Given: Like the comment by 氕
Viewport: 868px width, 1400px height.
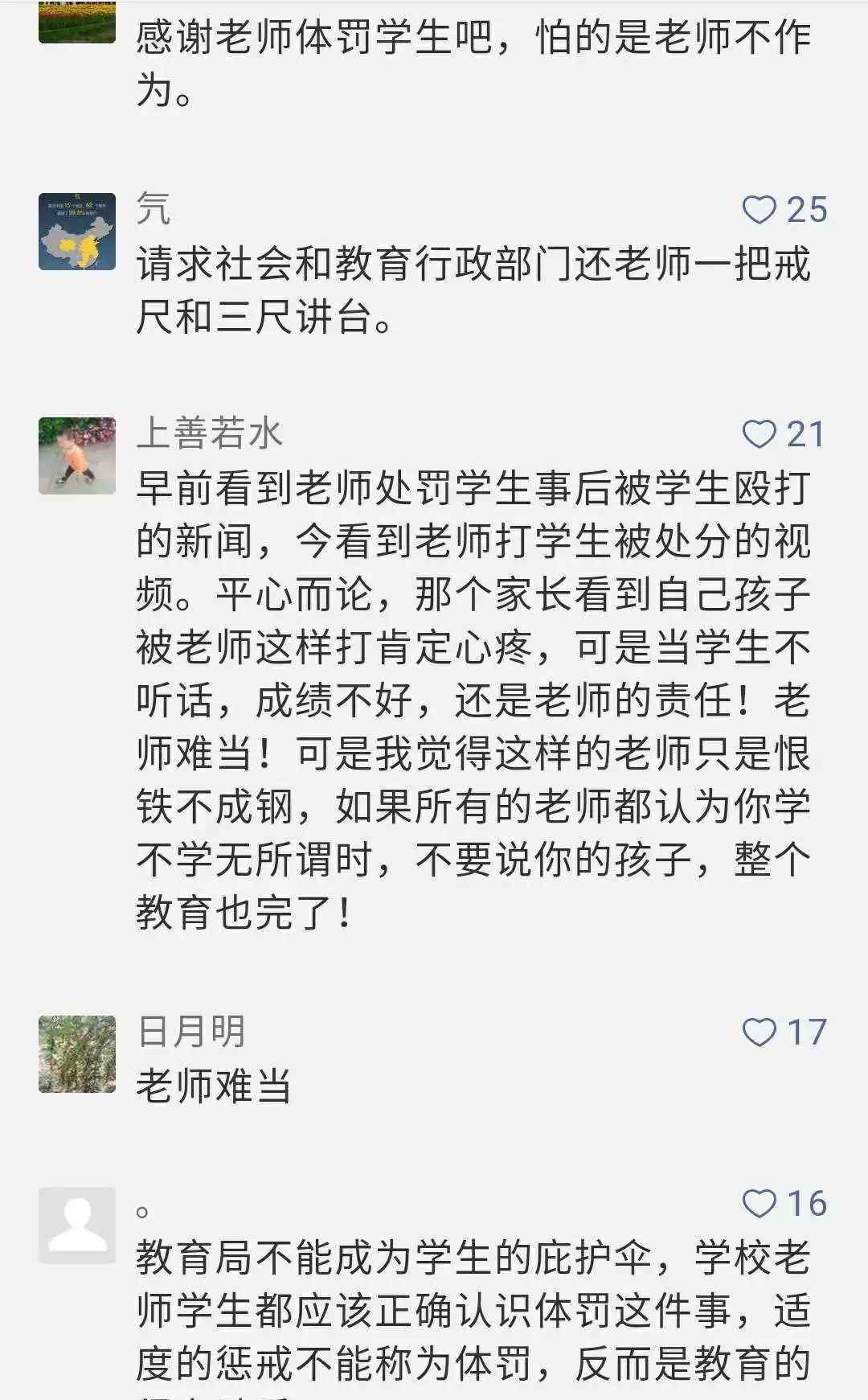Looking at the screenshot, I should pyautogui.click(x=759, y=210).
